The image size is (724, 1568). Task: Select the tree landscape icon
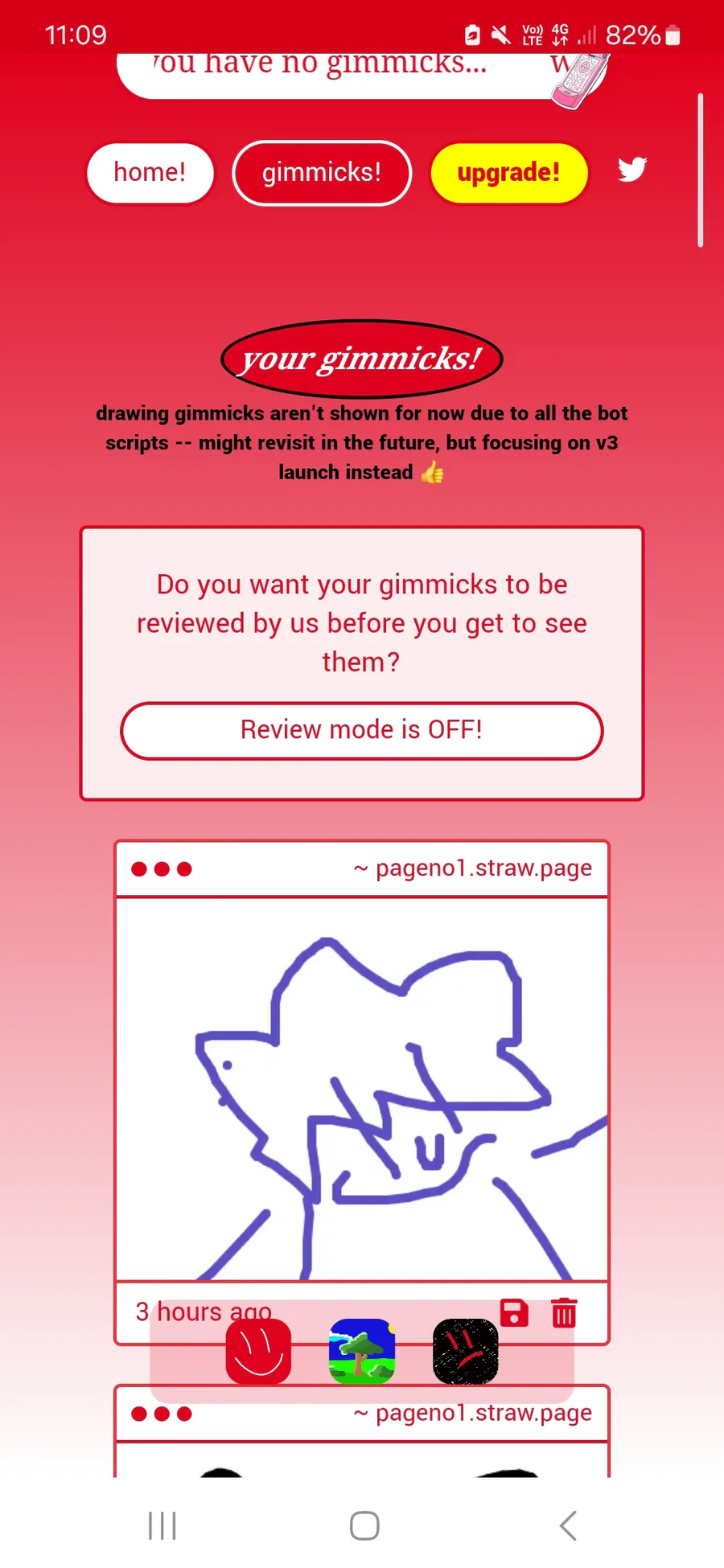(x=362, y=1352)
